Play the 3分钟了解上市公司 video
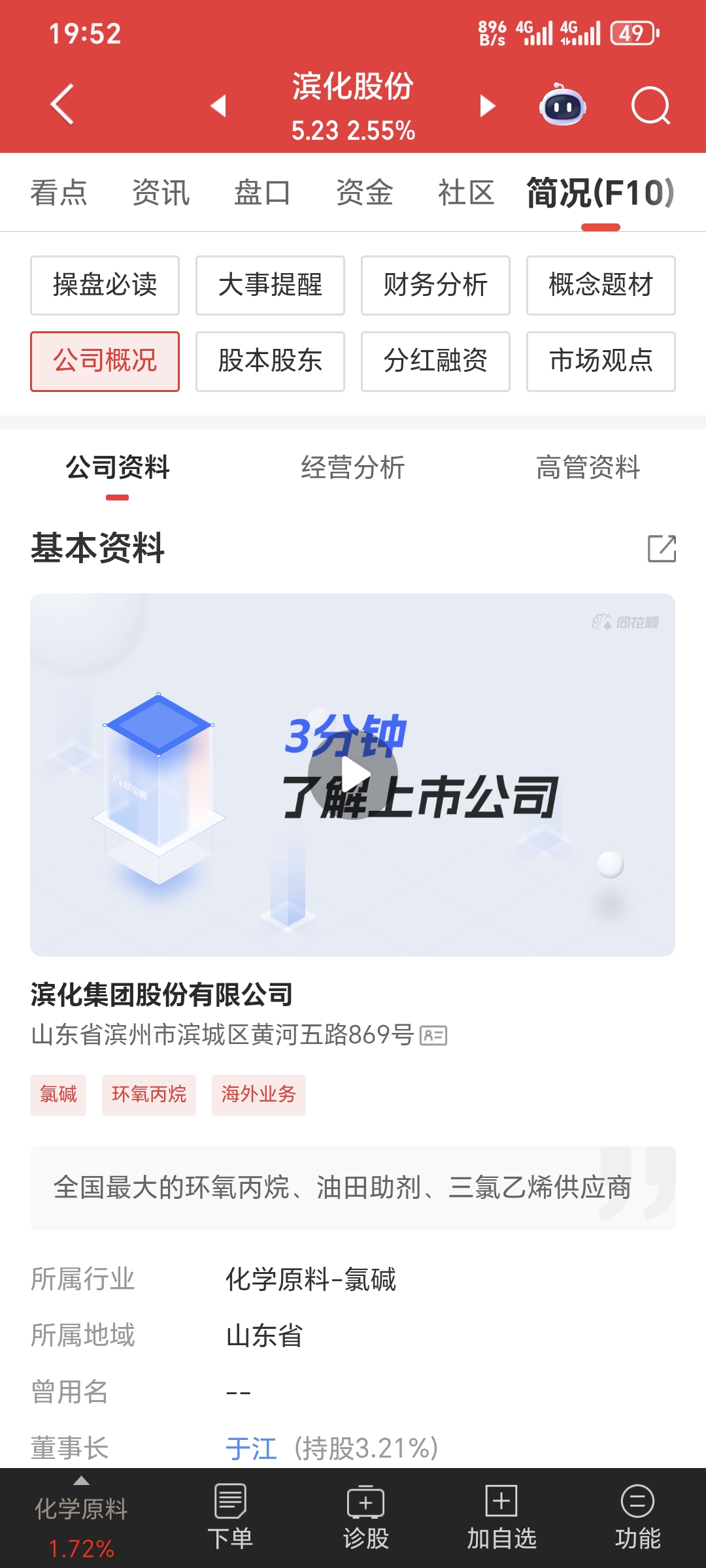Viewport: 706px width, 1568px height. (x=353, y=776)
